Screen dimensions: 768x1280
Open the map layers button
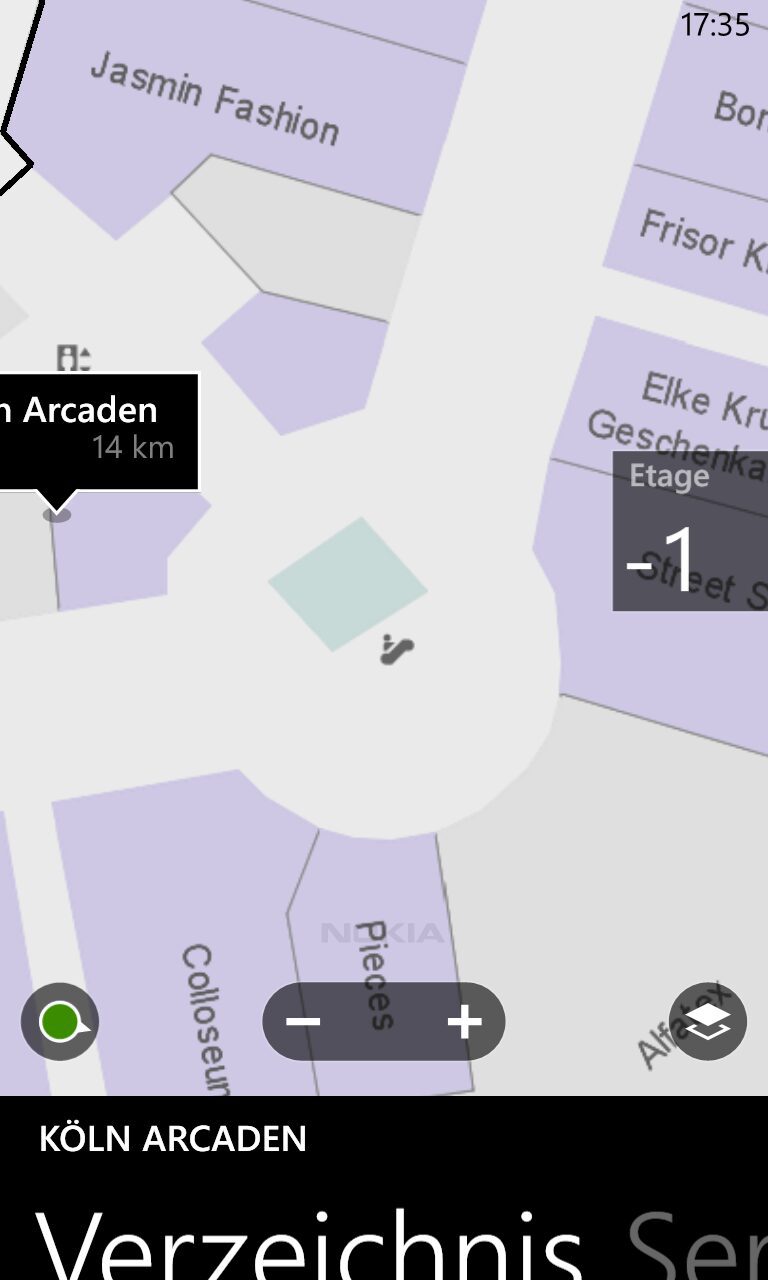tap(708, 1022)
